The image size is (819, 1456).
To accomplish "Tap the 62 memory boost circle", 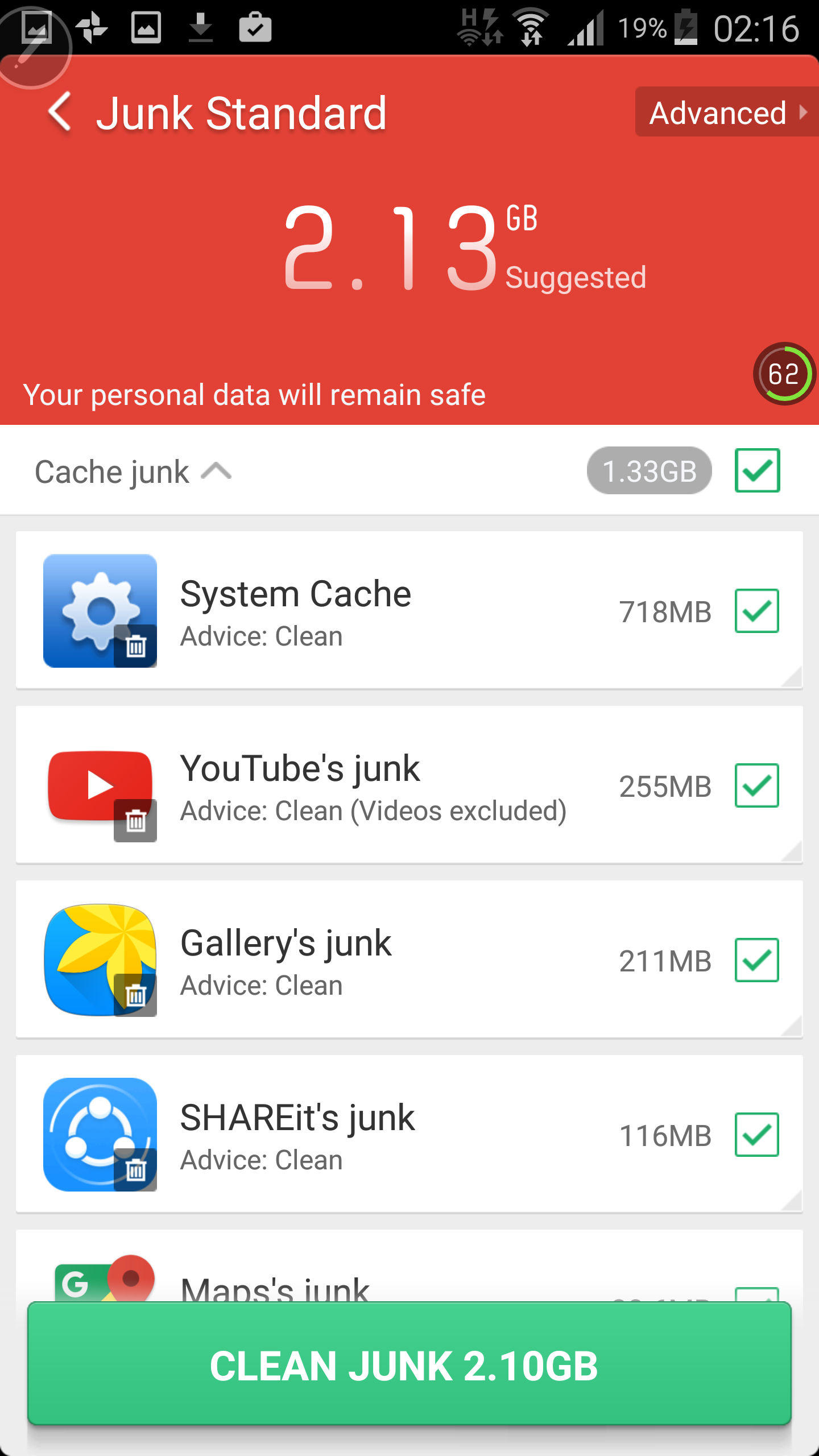I will 784,374.
